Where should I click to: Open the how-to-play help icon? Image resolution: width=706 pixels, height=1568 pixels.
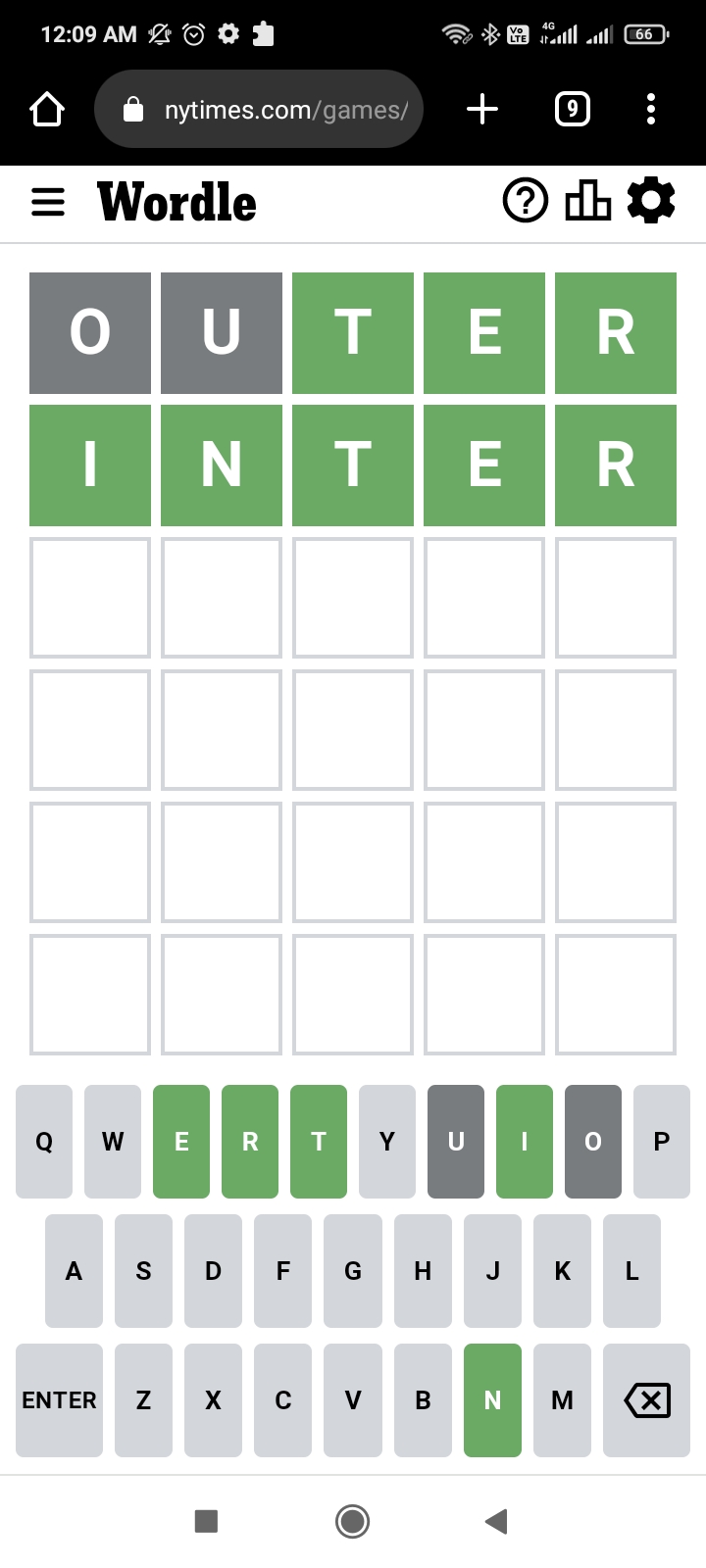point(526,201)
